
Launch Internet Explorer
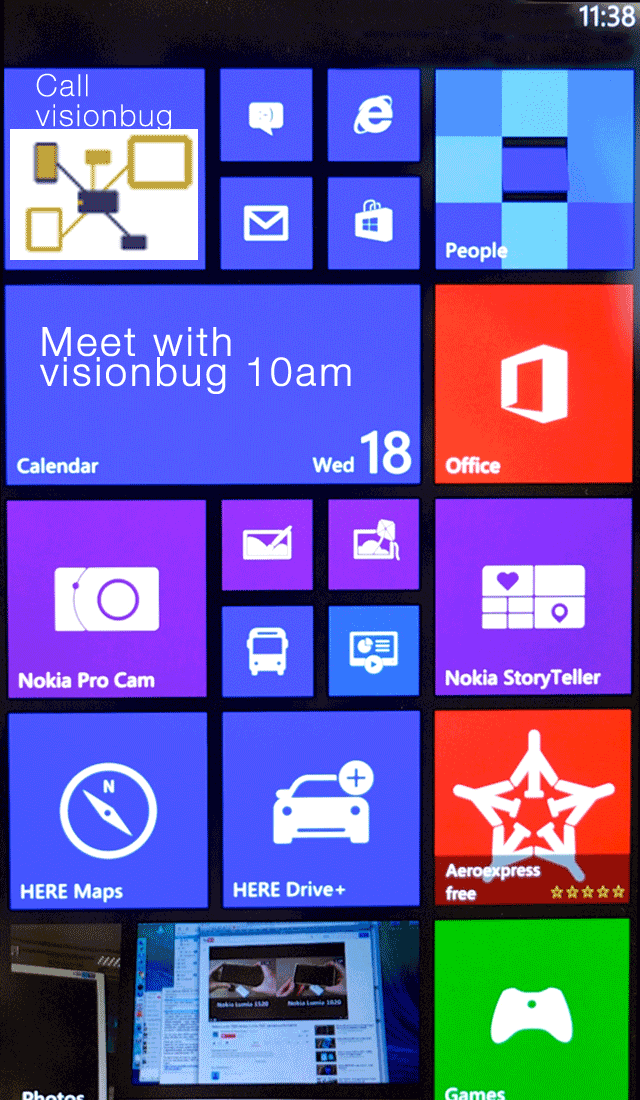click(x=373, y=115)
